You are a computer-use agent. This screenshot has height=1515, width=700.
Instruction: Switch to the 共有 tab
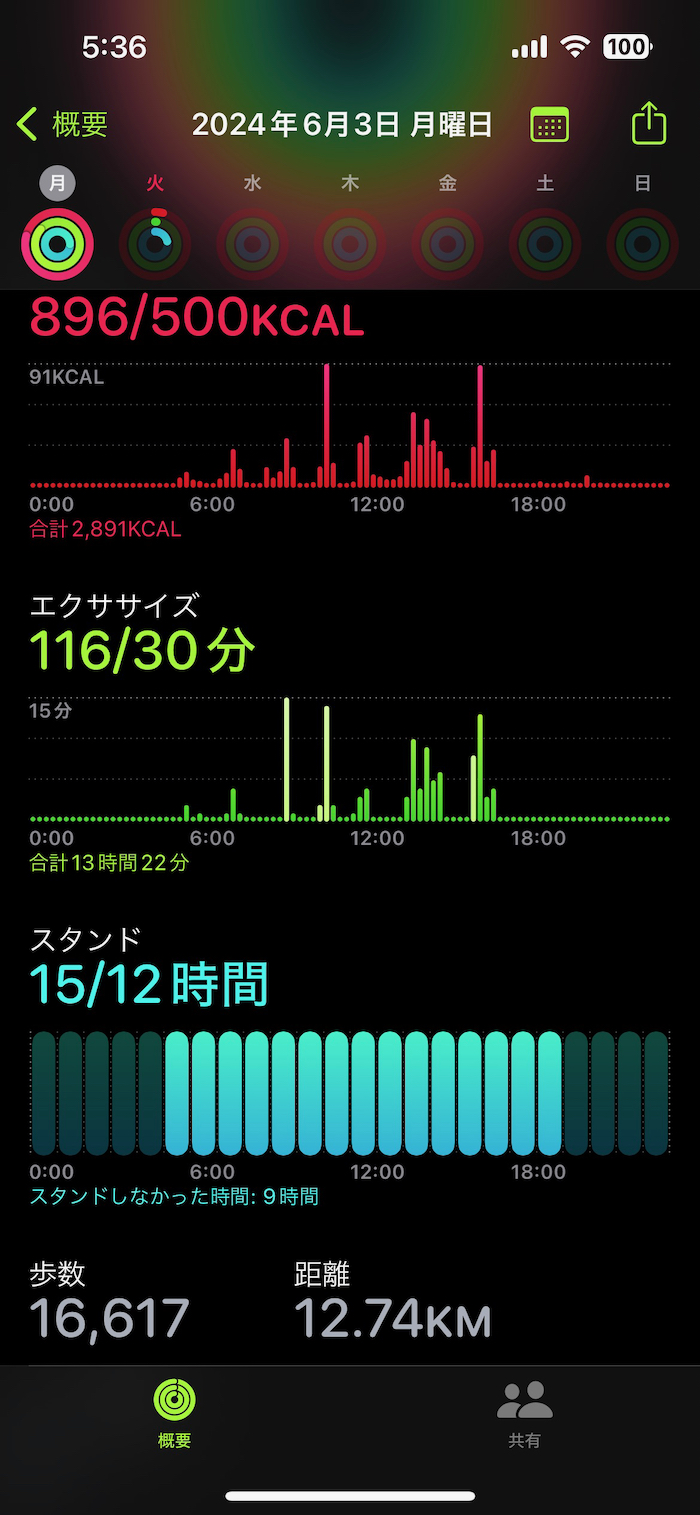tap(525, 1413)
